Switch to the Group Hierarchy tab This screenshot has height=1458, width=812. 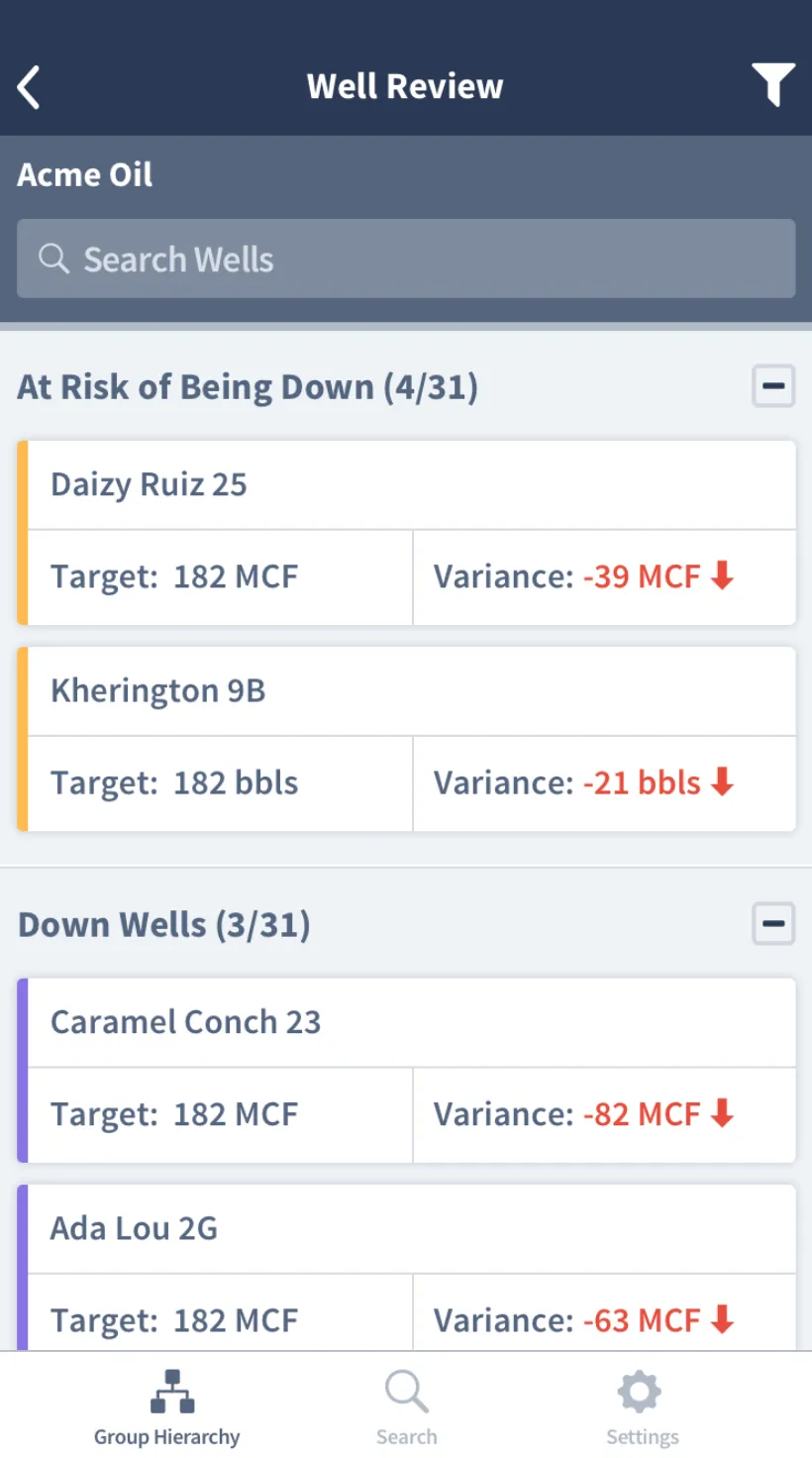point(167,1406)
